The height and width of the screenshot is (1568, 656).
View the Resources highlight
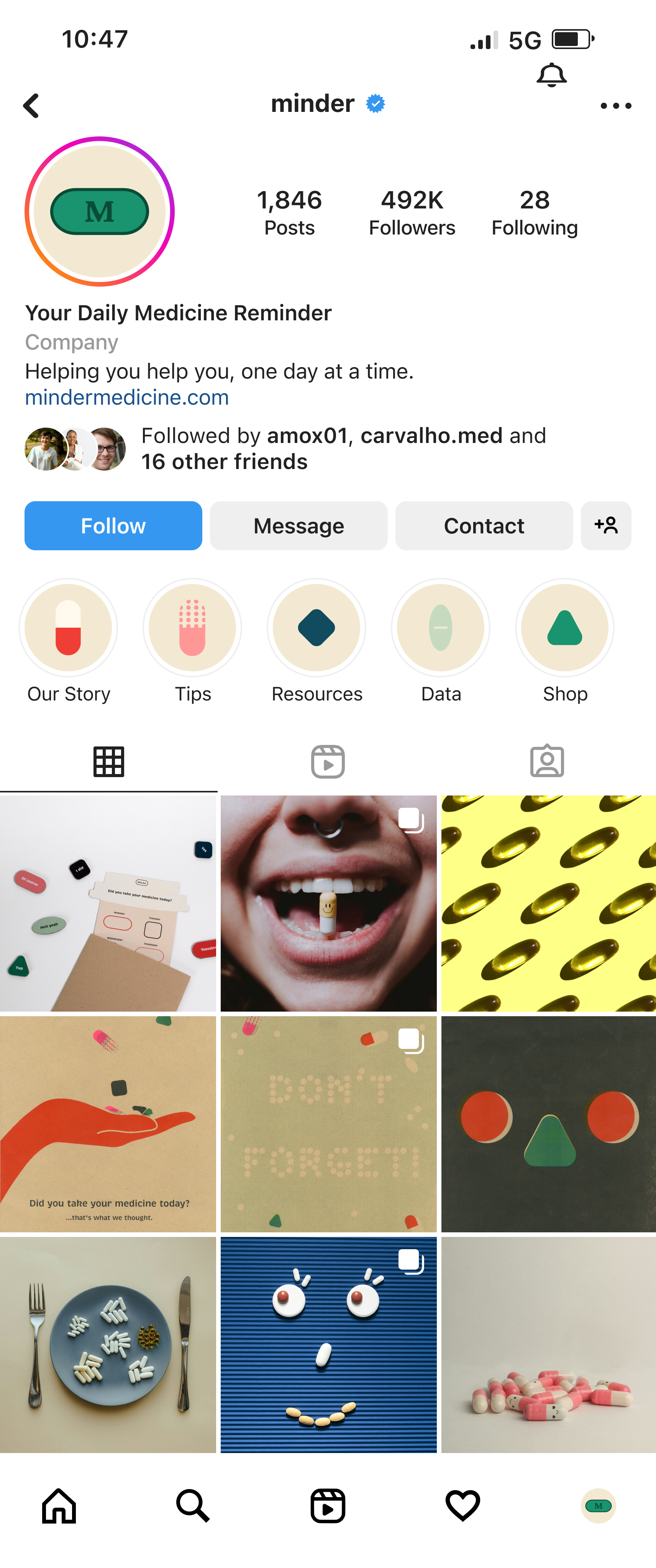pyautogui.click(x=317, y=628)
